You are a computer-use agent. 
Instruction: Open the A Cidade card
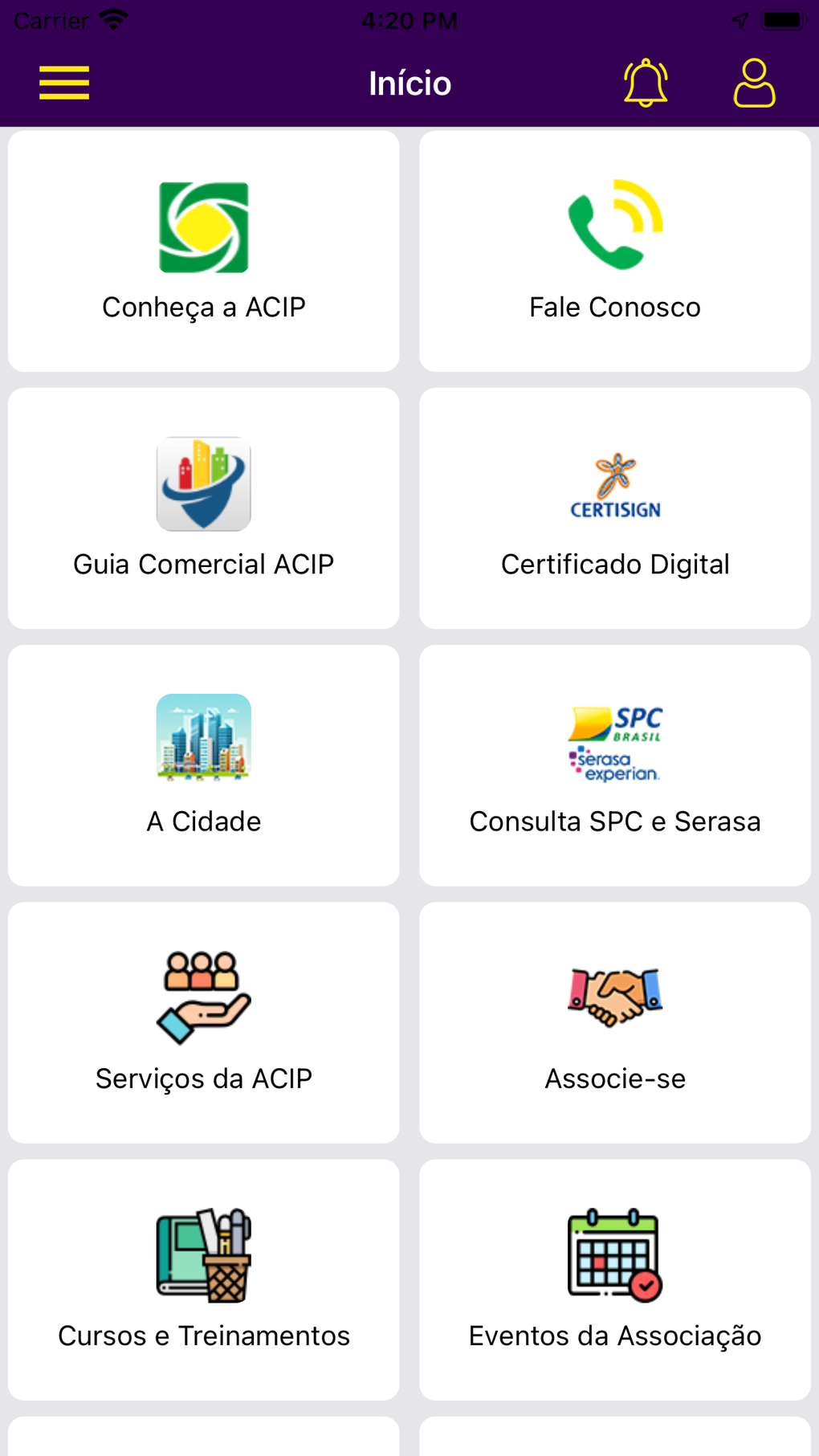tap(204, 765)
